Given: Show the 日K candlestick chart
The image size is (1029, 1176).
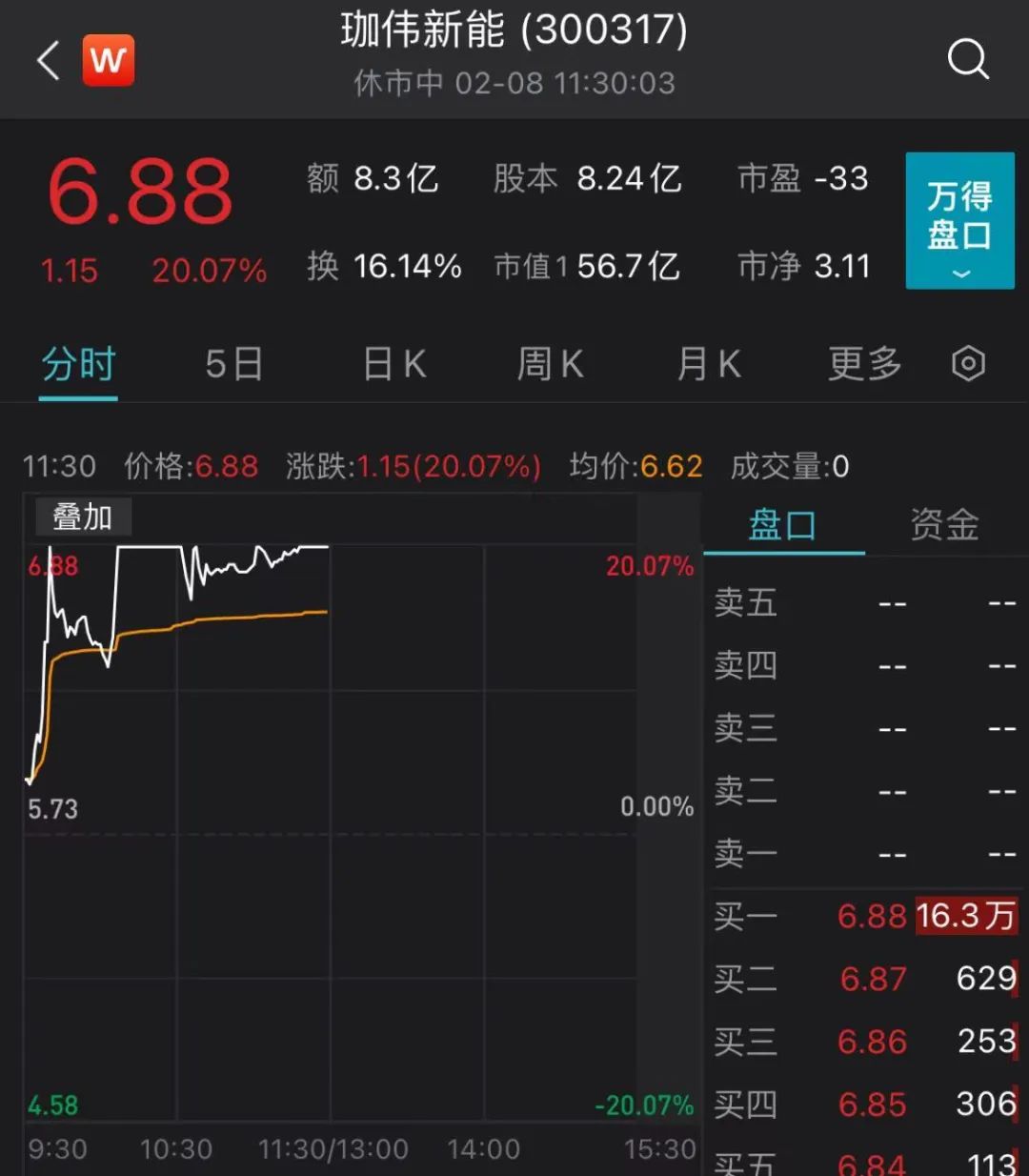Looking at the screenshot, I should pyautogui.click(x=393, y=365).
